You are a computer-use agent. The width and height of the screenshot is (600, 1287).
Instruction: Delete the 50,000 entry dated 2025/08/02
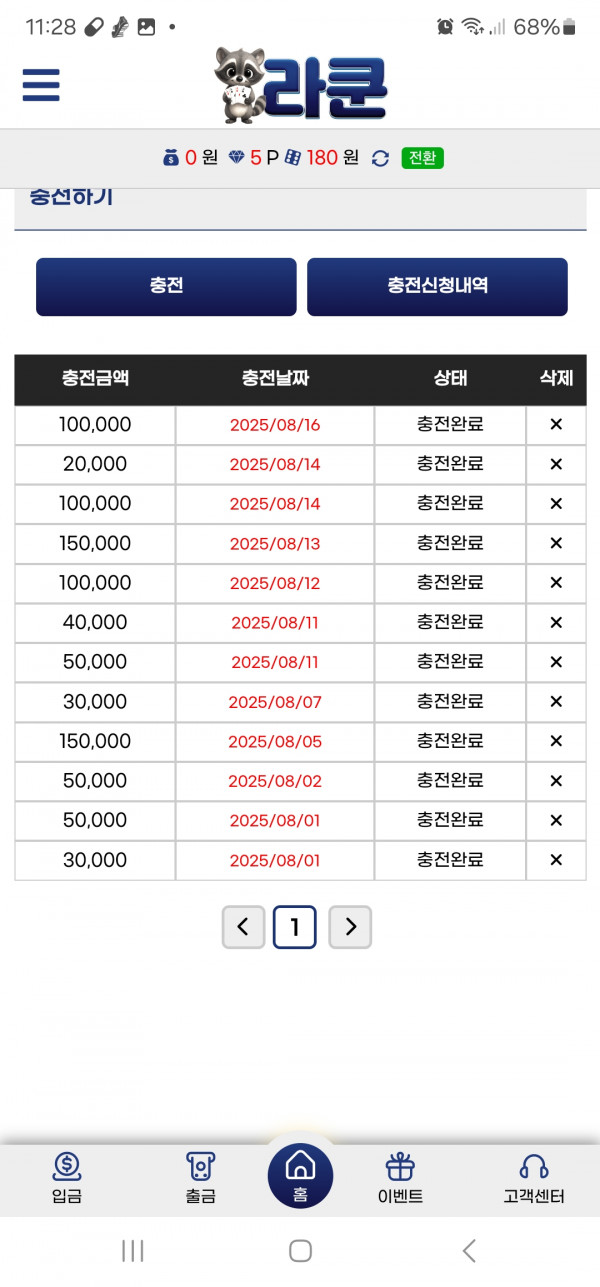(x=556, y=781)
